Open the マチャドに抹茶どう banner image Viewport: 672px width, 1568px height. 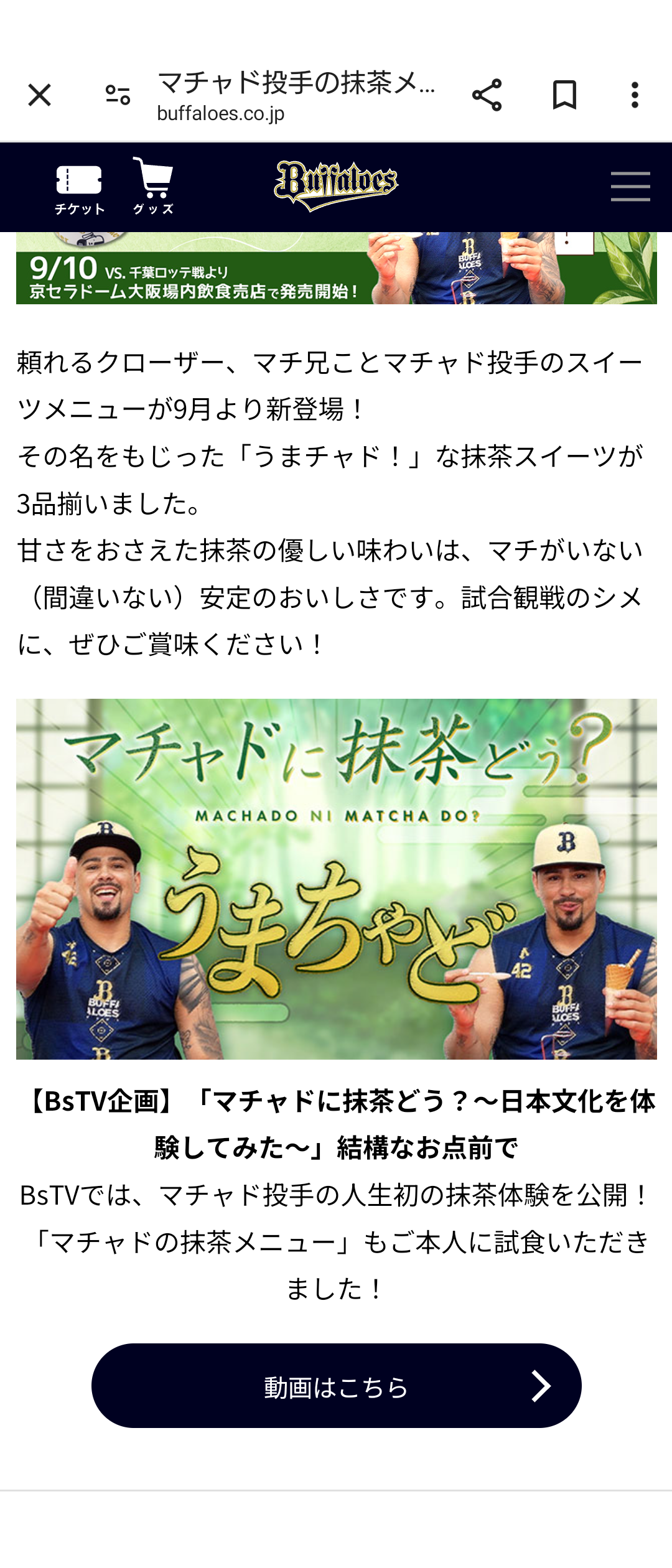[x=336, y=879]
